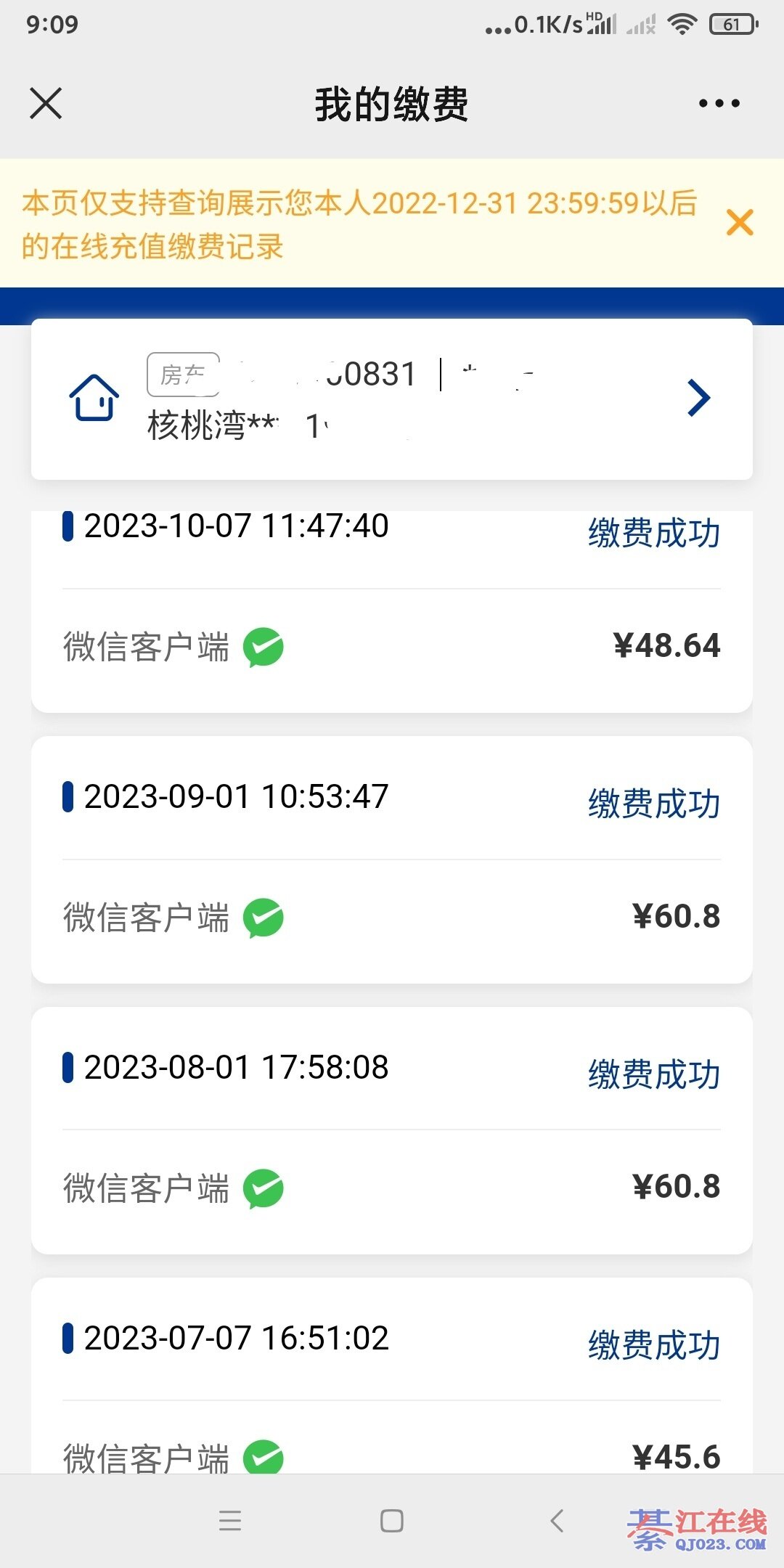
Task: Close the 我的缴费 page
Action: [x=46, y=103]
